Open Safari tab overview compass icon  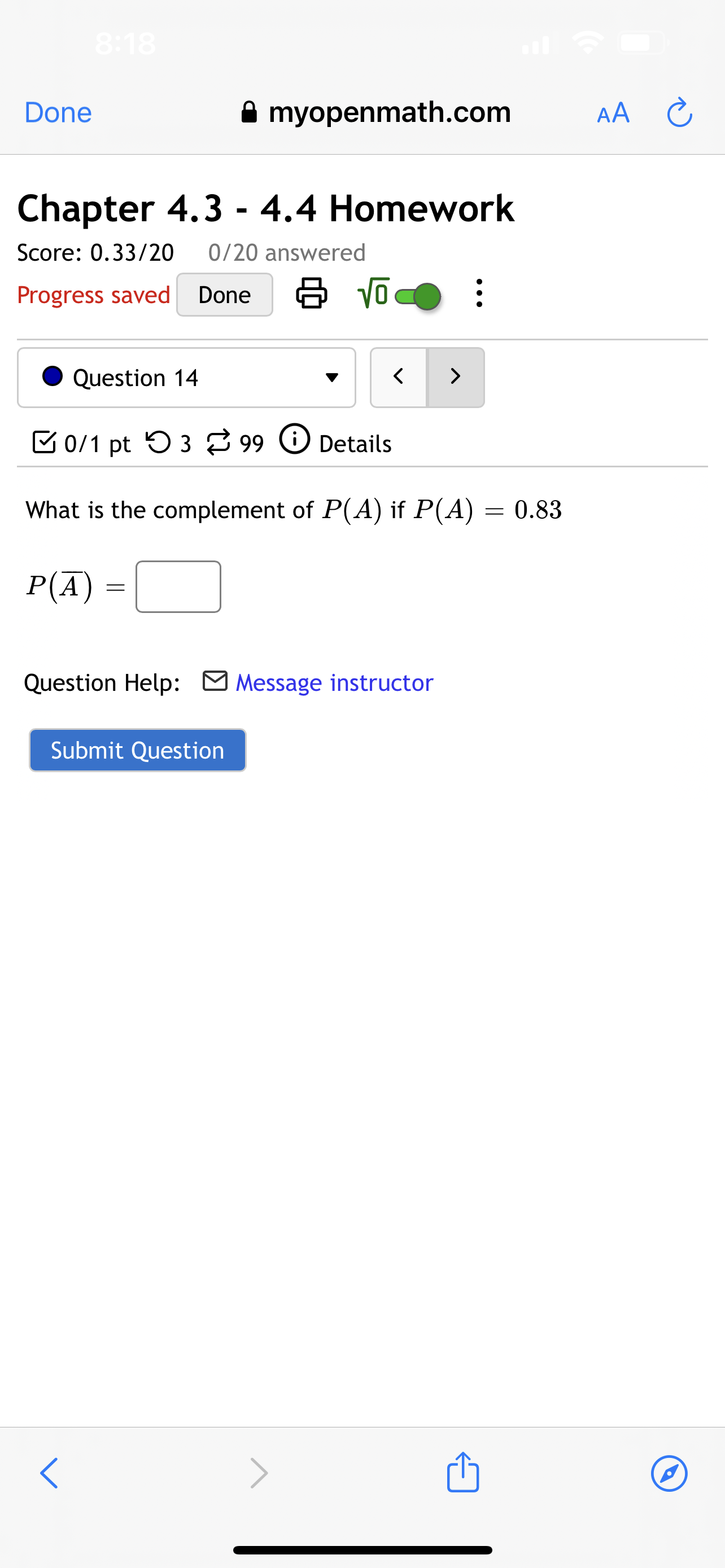(669, 1473)
